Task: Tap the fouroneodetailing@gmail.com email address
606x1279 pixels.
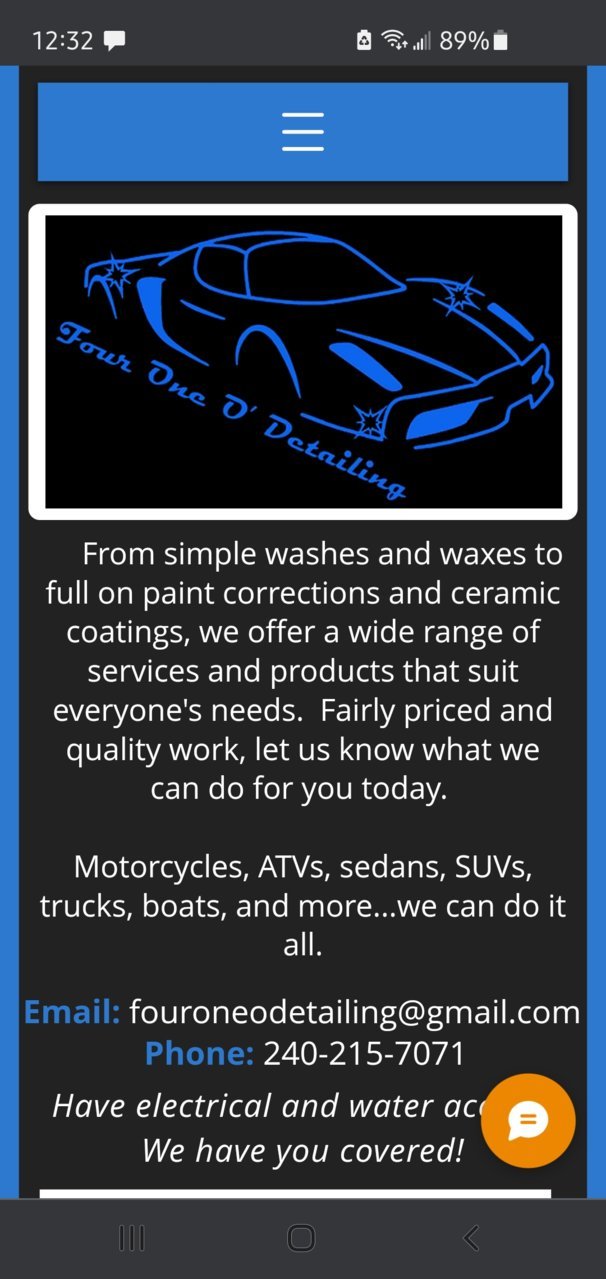Action: [x=354, y=1012]
